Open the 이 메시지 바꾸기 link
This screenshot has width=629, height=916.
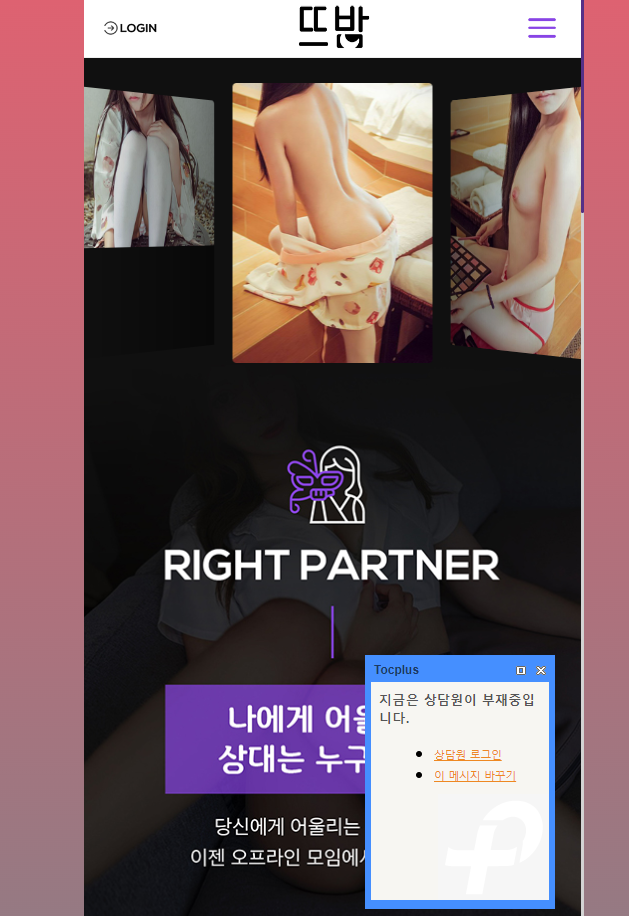(x=474, y=775)
